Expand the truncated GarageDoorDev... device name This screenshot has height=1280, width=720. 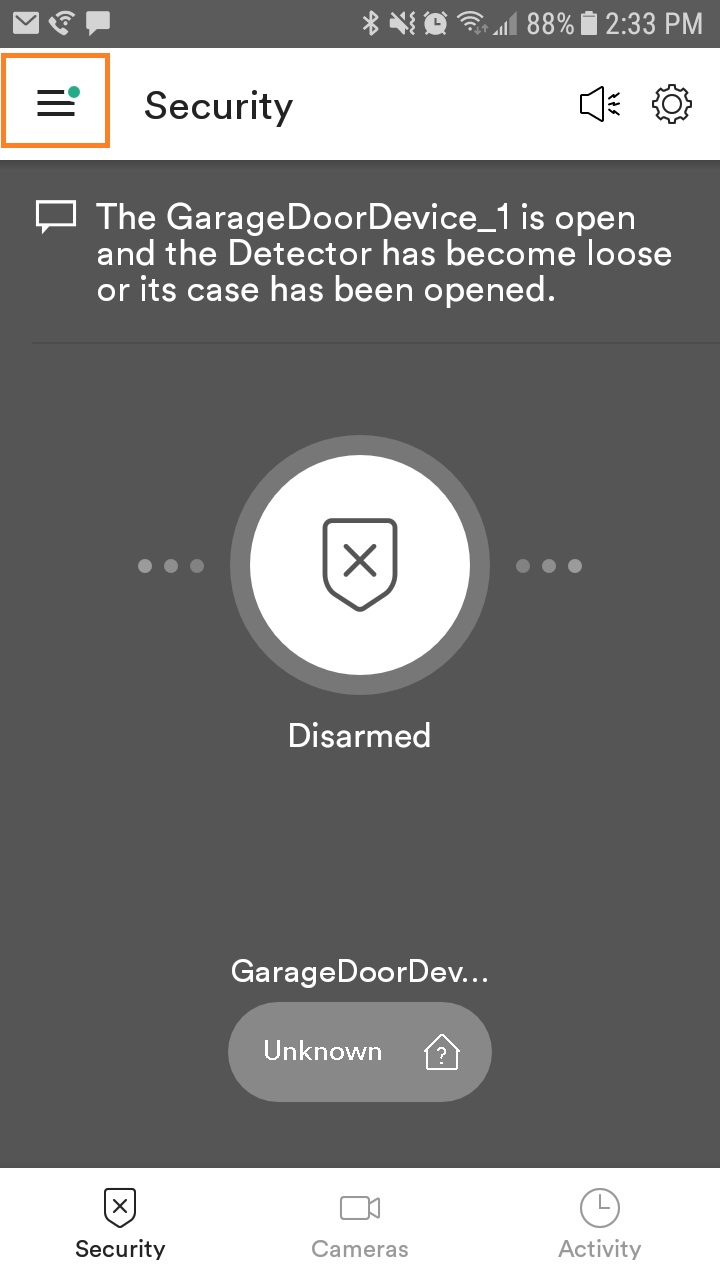(x=359, y=970)
